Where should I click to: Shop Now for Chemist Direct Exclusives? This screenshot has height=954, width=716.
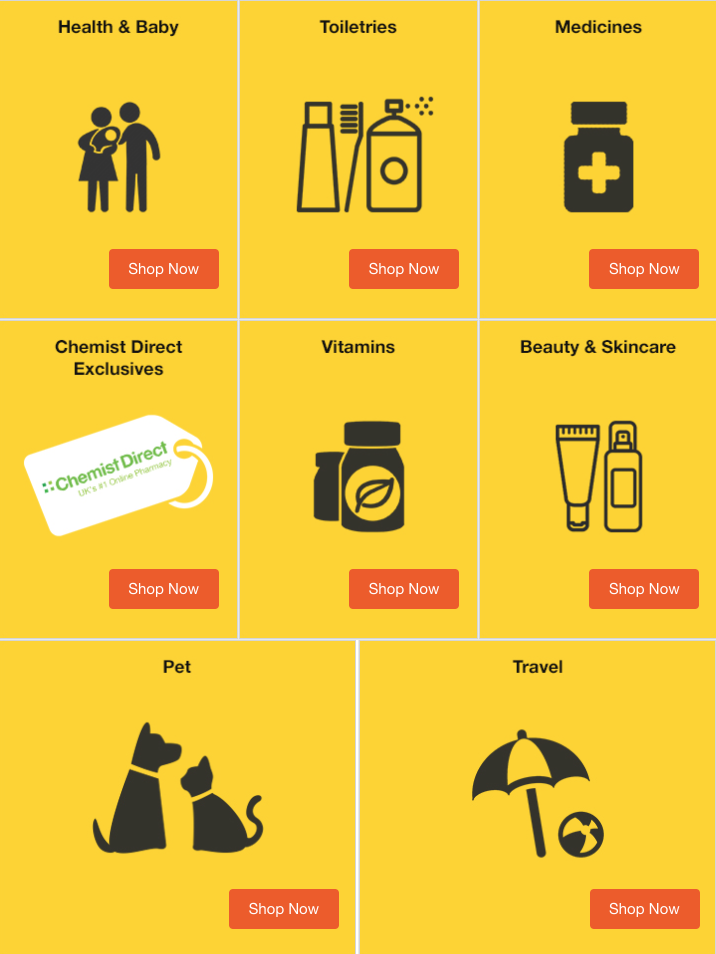click(x=164, y=589)
